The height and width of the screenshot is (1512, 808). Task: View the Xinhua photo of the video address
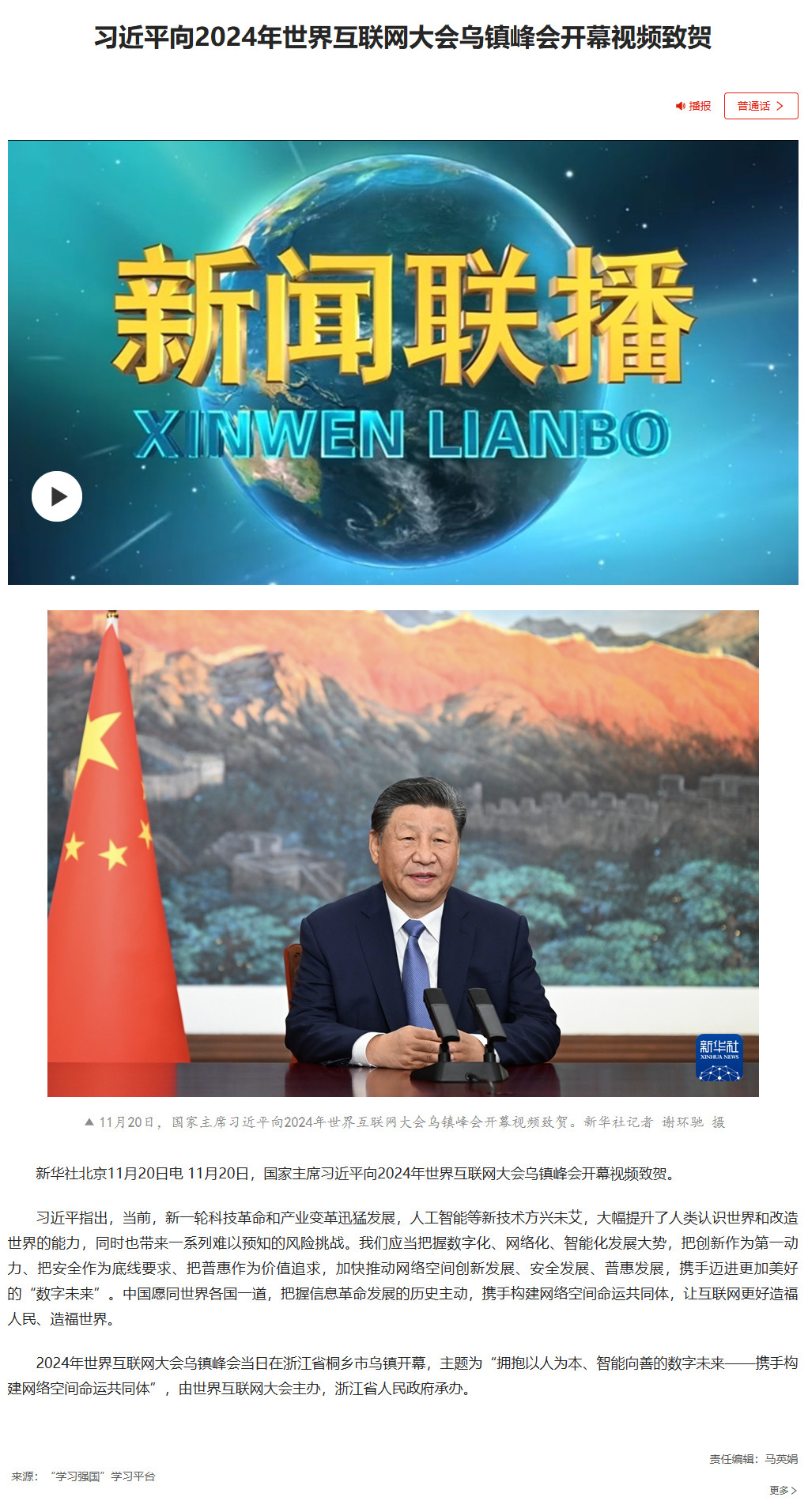click(402, 853)
